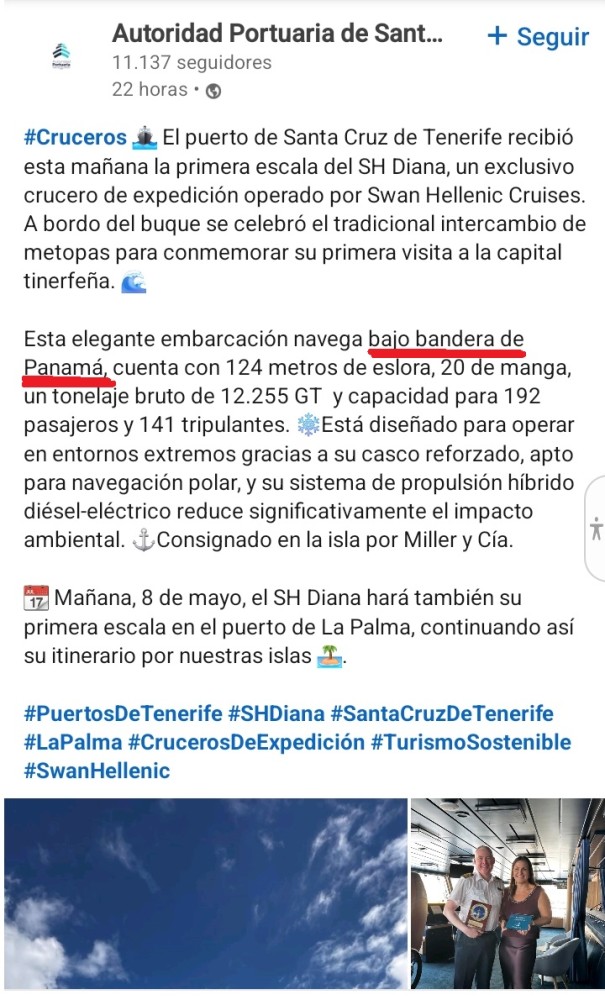Follow Autoridad Portuaria with the Seguir button
The width and height of the screenshot is (605, 1000).
(537, 37)
